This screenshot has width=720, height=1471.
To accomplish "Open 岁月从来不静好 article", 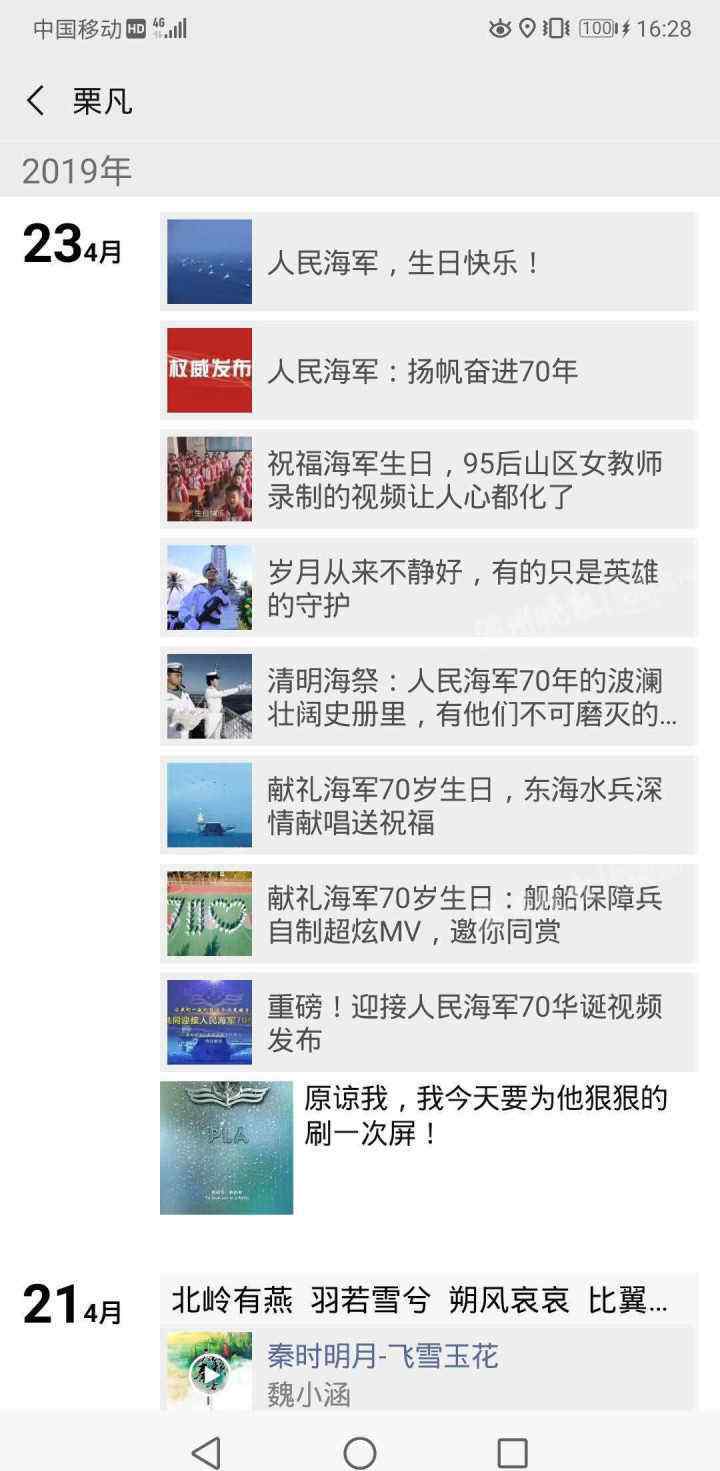I will [x=428, y=588].
